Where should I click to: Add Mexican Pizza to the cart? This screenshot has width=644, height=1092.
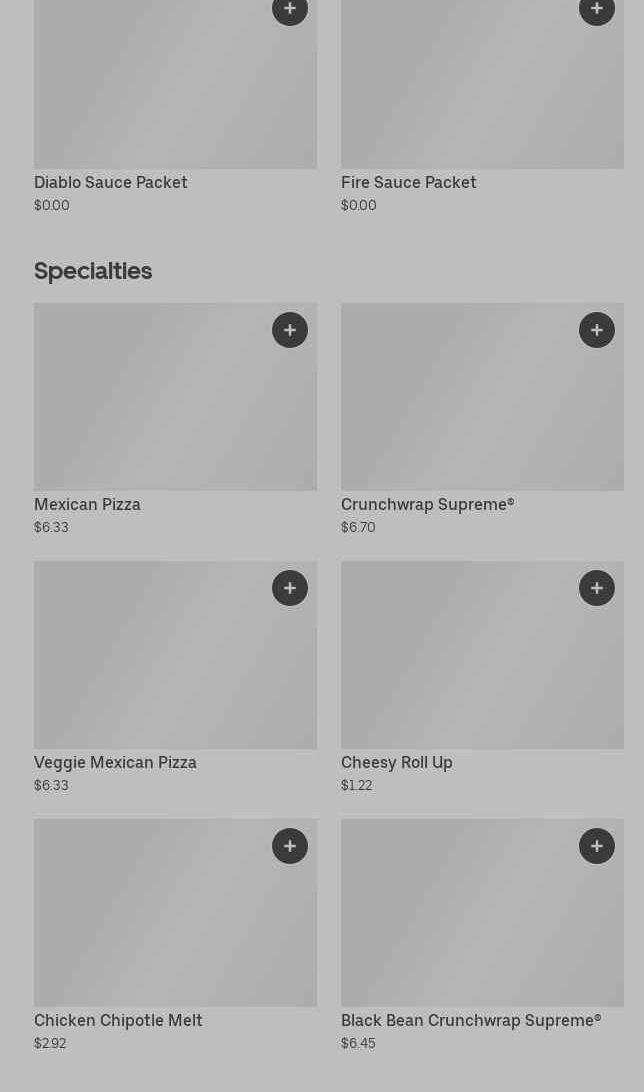(290, 330)
